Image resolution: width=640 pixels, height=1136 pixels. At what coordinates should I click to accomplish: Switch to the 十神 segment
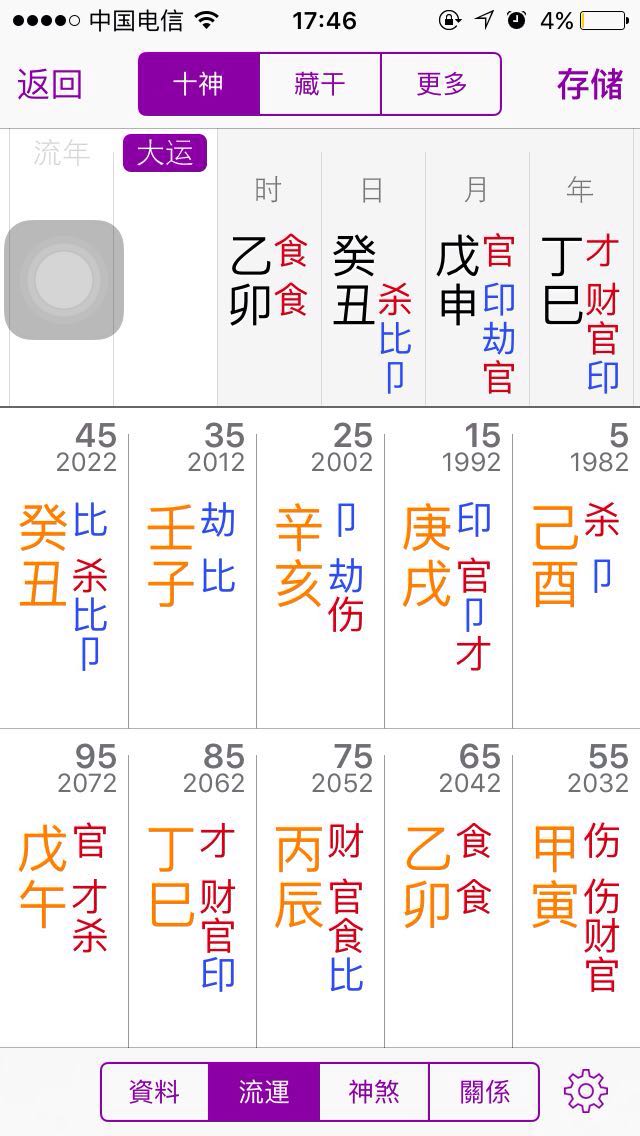[199, 84]
